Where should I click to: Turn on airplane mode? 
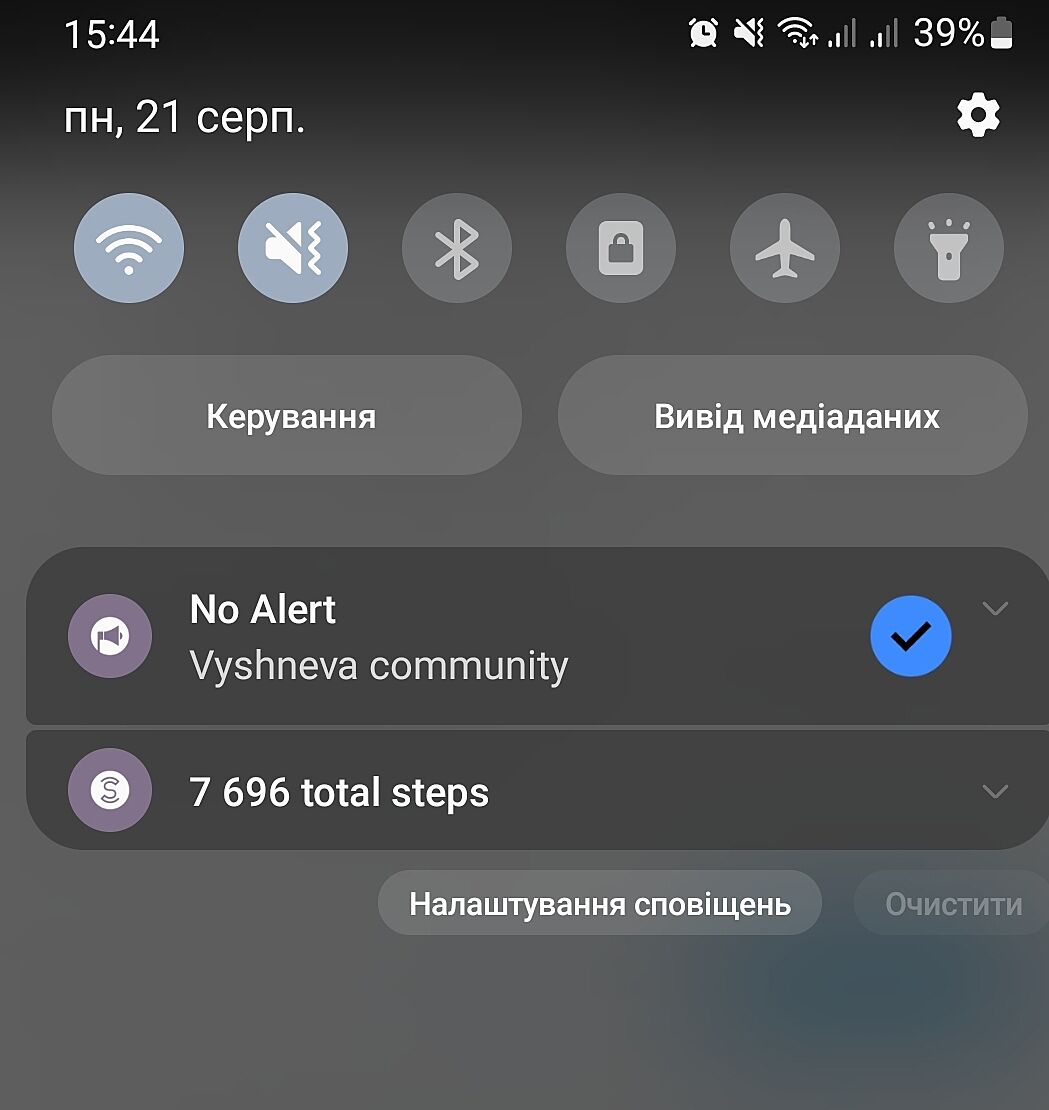pyautogui.click(x=785, y=248)
